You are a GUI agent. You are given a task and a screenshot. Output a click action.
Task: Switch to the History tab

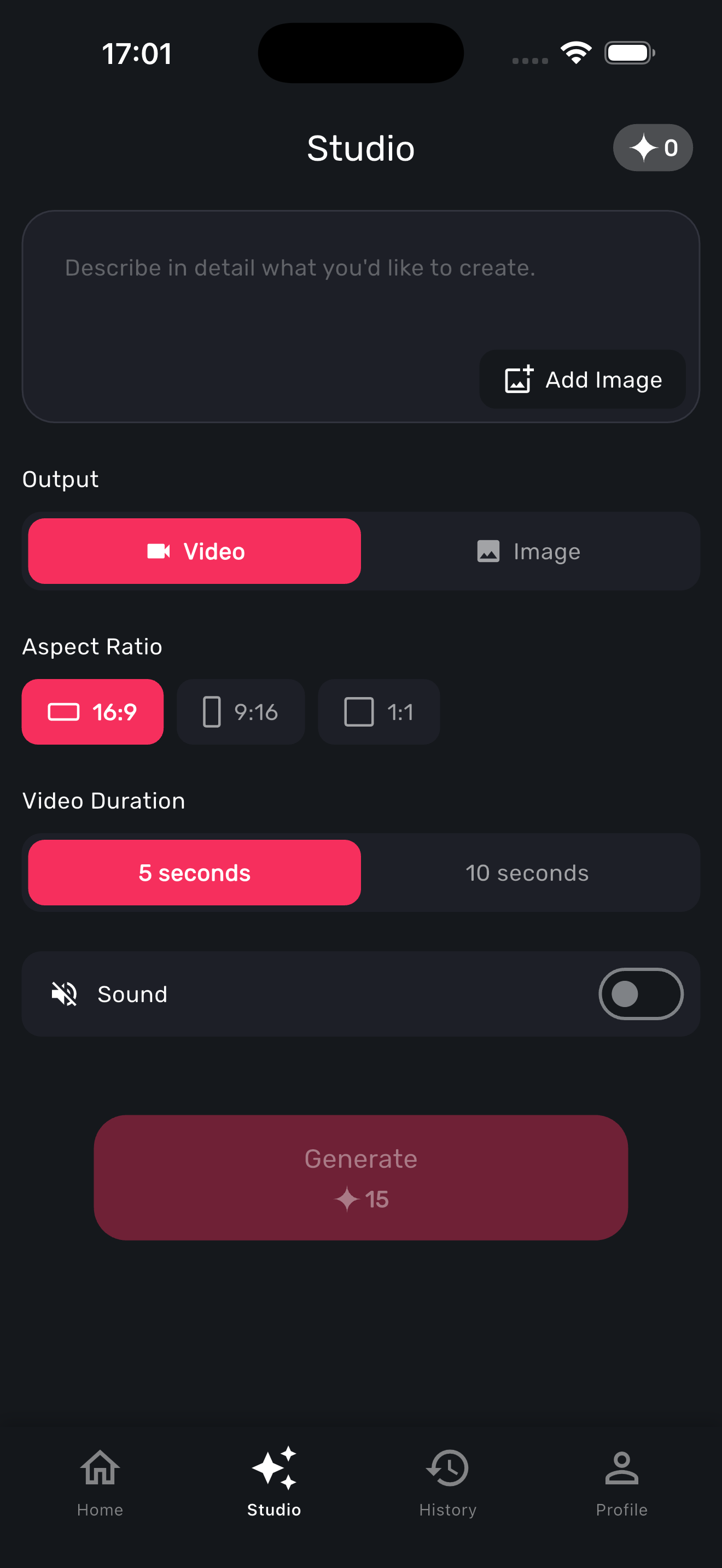tap(447, 1482)
